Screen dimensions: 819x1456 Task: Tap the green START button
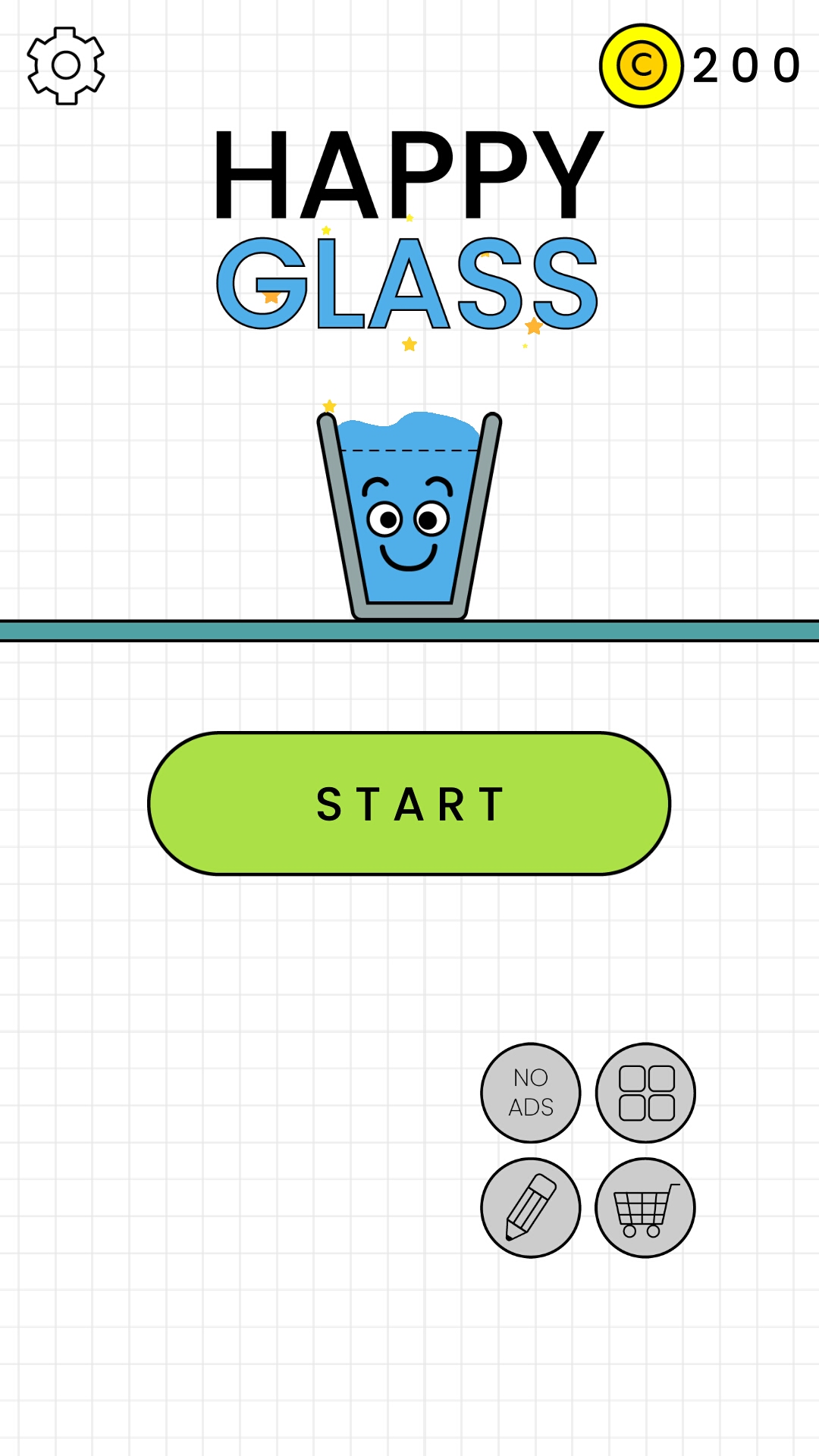point(409,803)
